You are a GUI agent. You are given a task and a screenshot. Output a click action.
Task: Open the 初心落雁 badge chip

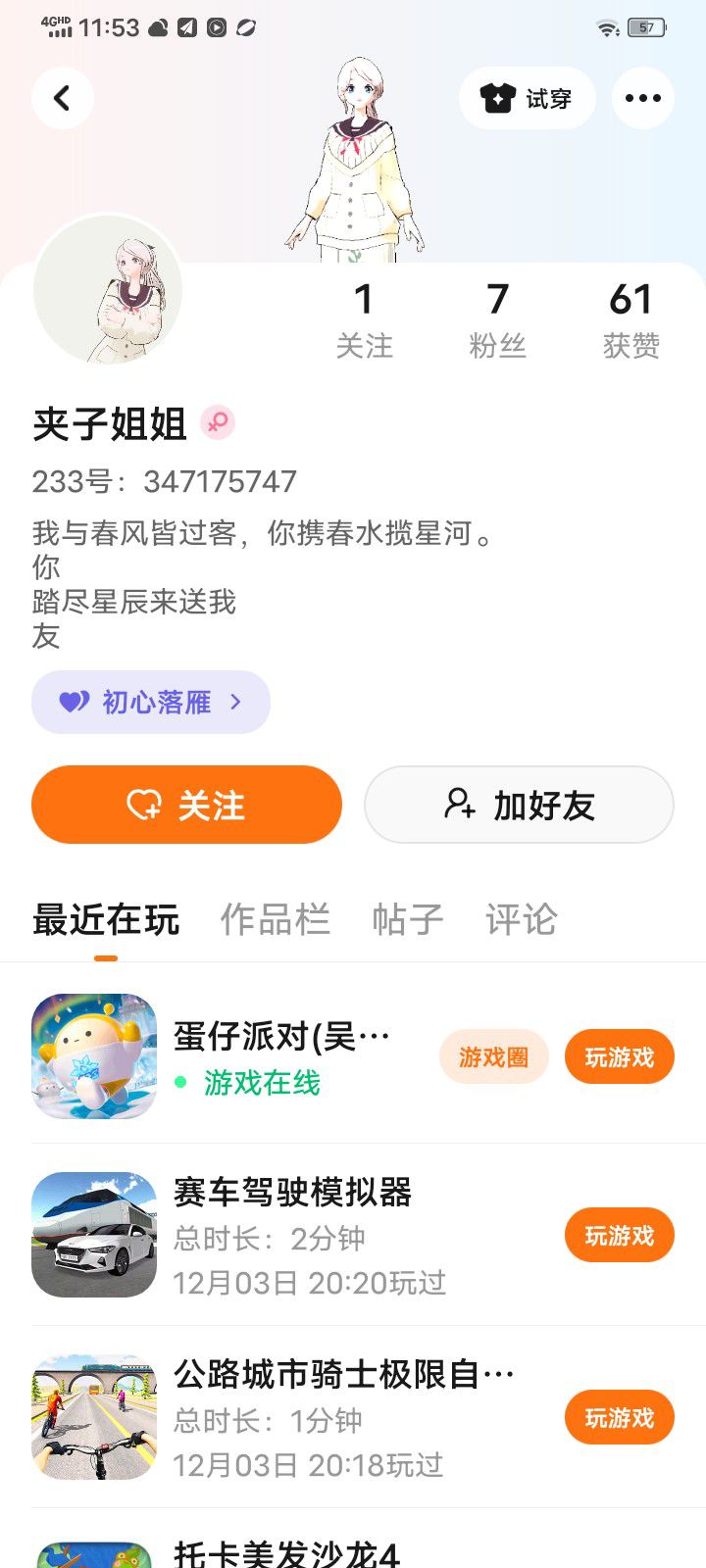tap(151, 702)
